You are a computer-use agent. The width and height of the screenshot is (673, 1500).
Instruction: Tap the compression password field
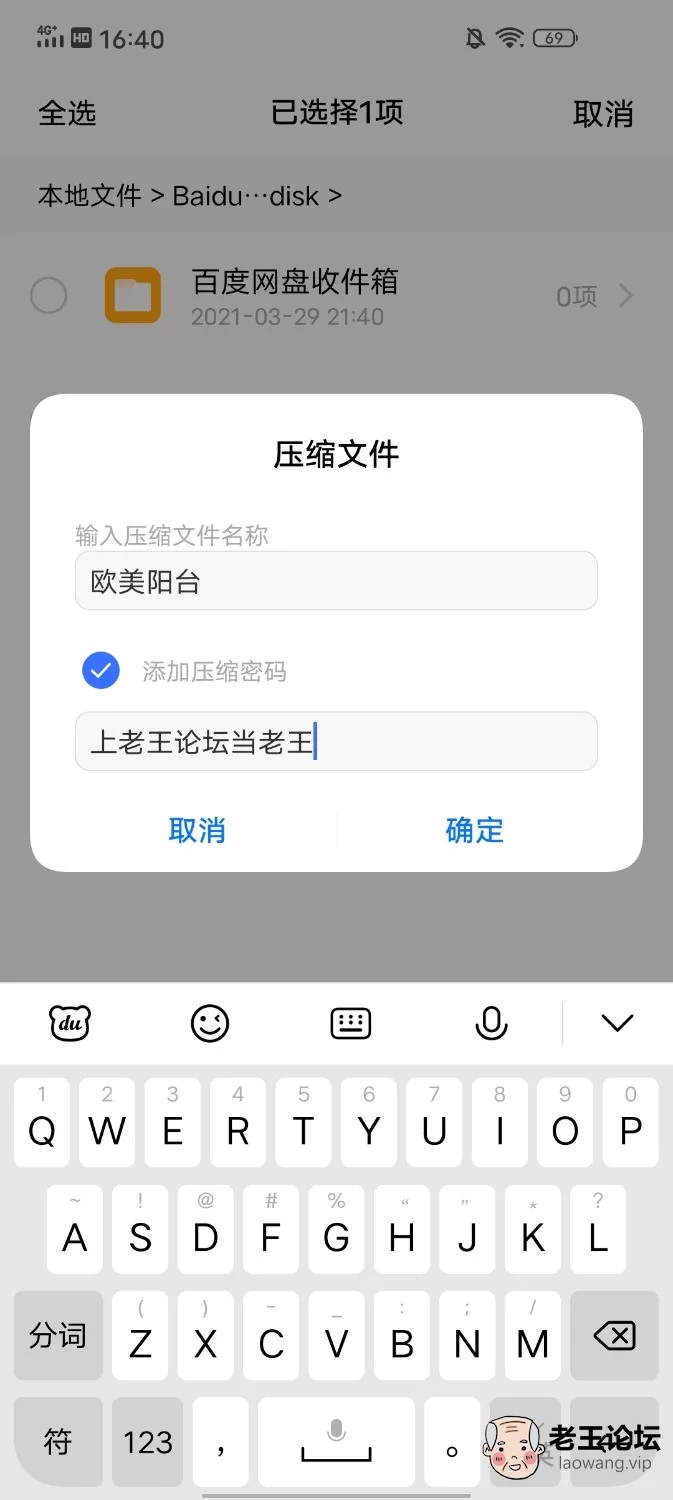pos(336,742)
